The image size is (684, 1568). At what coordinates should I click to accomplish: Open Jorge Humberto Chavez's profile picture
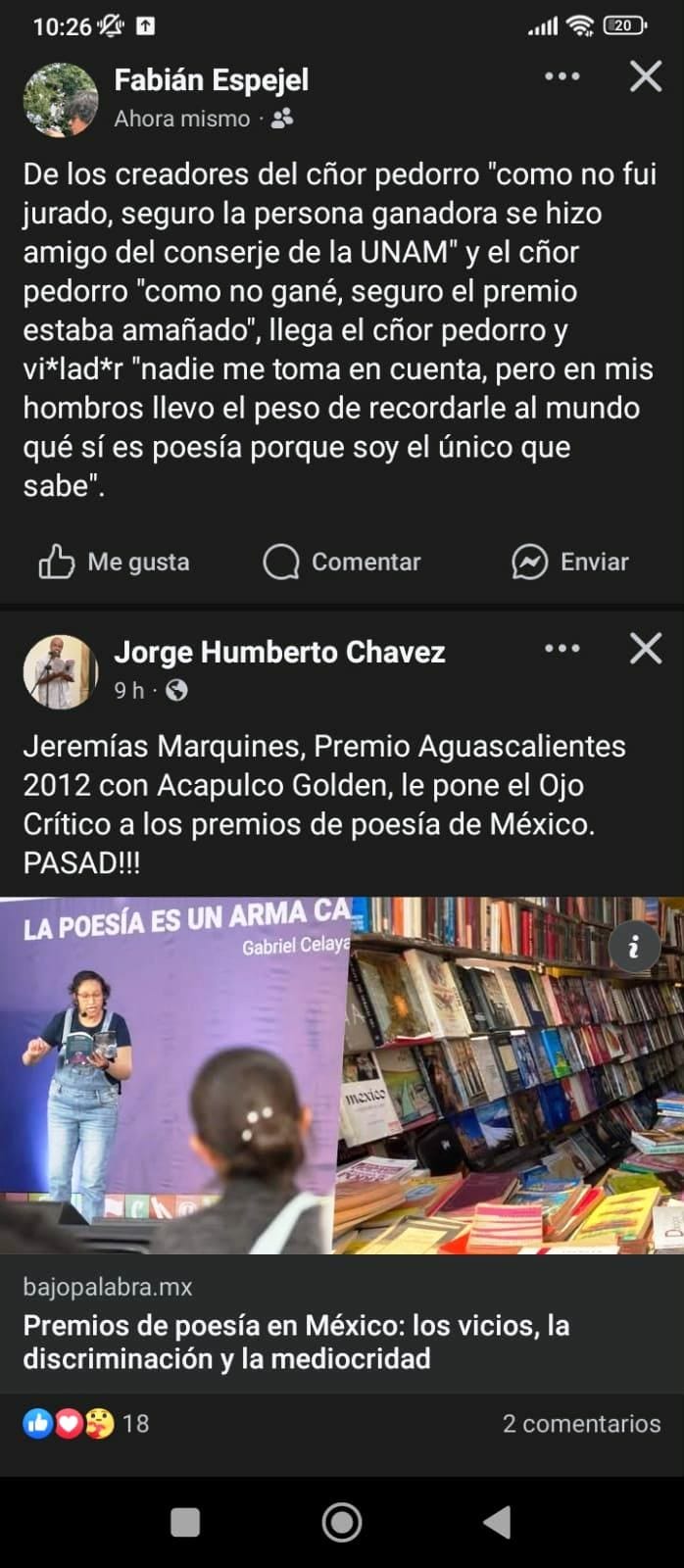click(x=61, y=671)
